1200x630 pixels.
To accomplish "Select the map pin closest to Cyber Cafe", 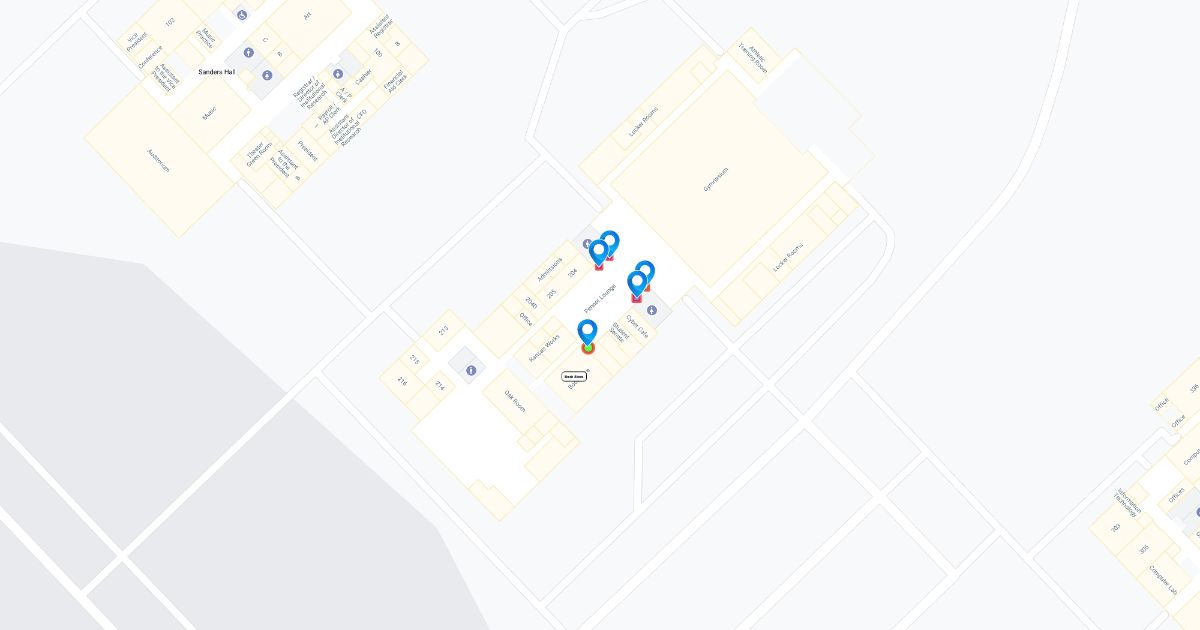I will click(x=637, y=285).
